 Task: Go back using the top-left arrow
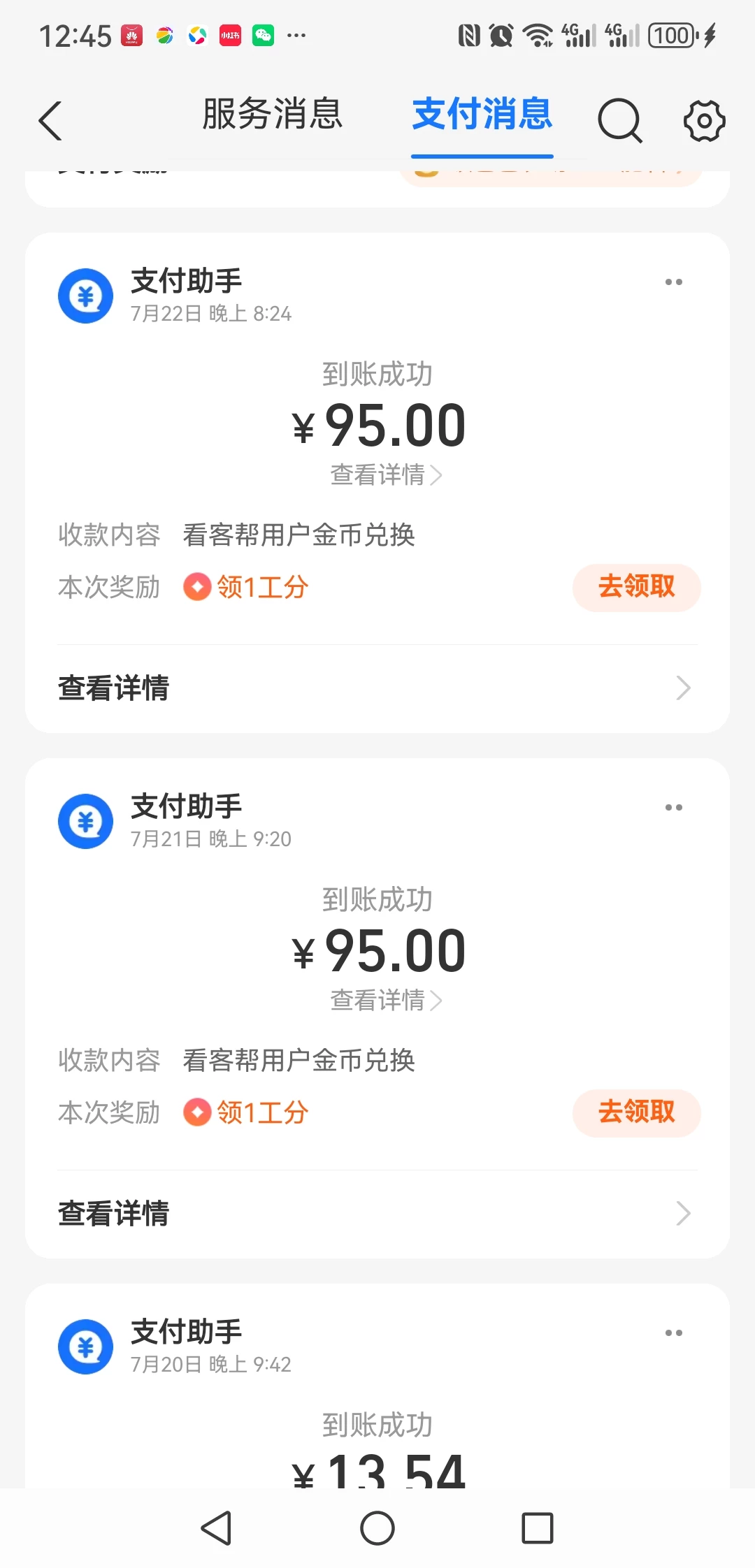coord(50,121)
